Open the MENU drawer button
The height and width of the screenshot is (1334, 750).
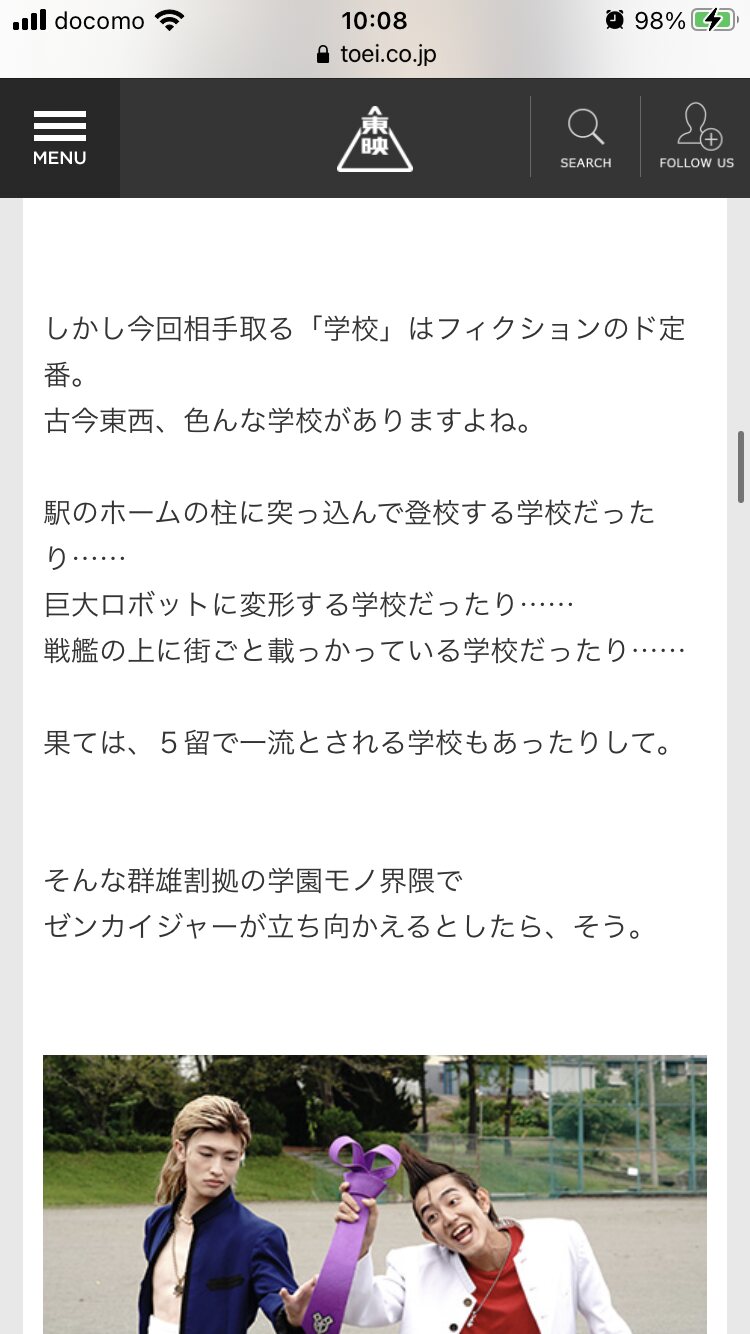[x=60, y=138]
